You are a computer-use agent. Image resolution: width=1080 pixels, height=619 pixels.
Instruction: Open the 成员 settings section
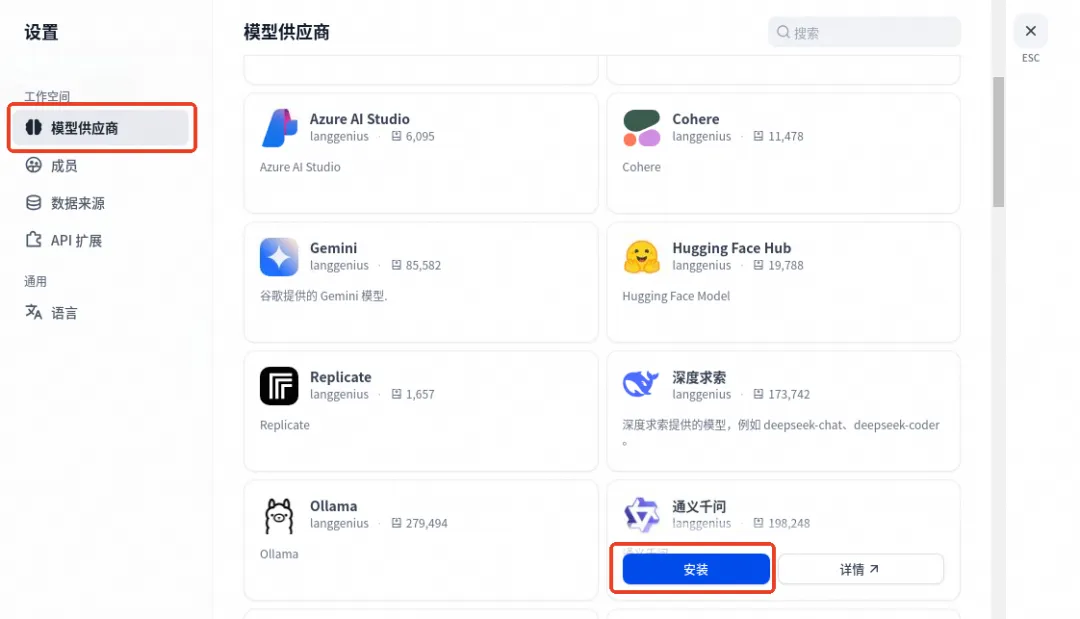[x=64, y=166]
